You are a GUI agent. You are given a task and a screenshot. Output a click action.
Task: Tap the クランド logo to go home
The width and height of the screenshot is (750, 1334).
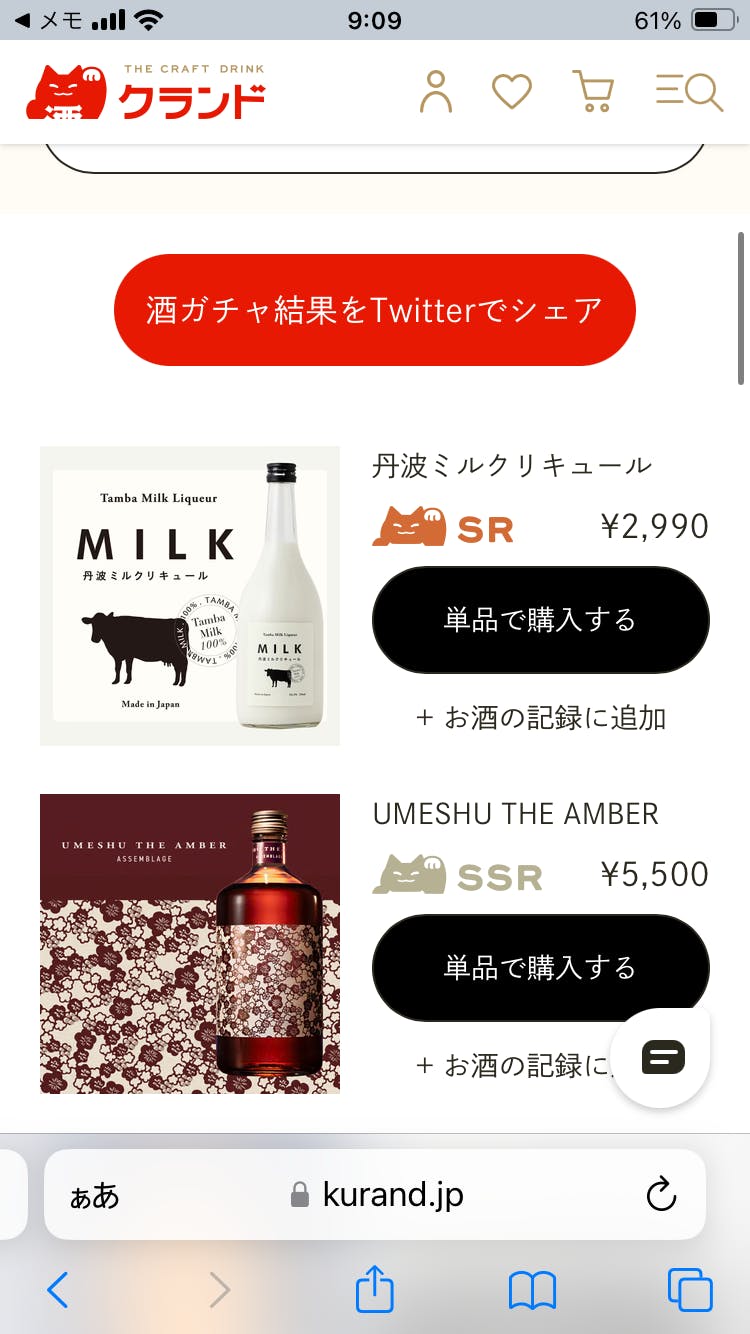(x=146, y=92)
